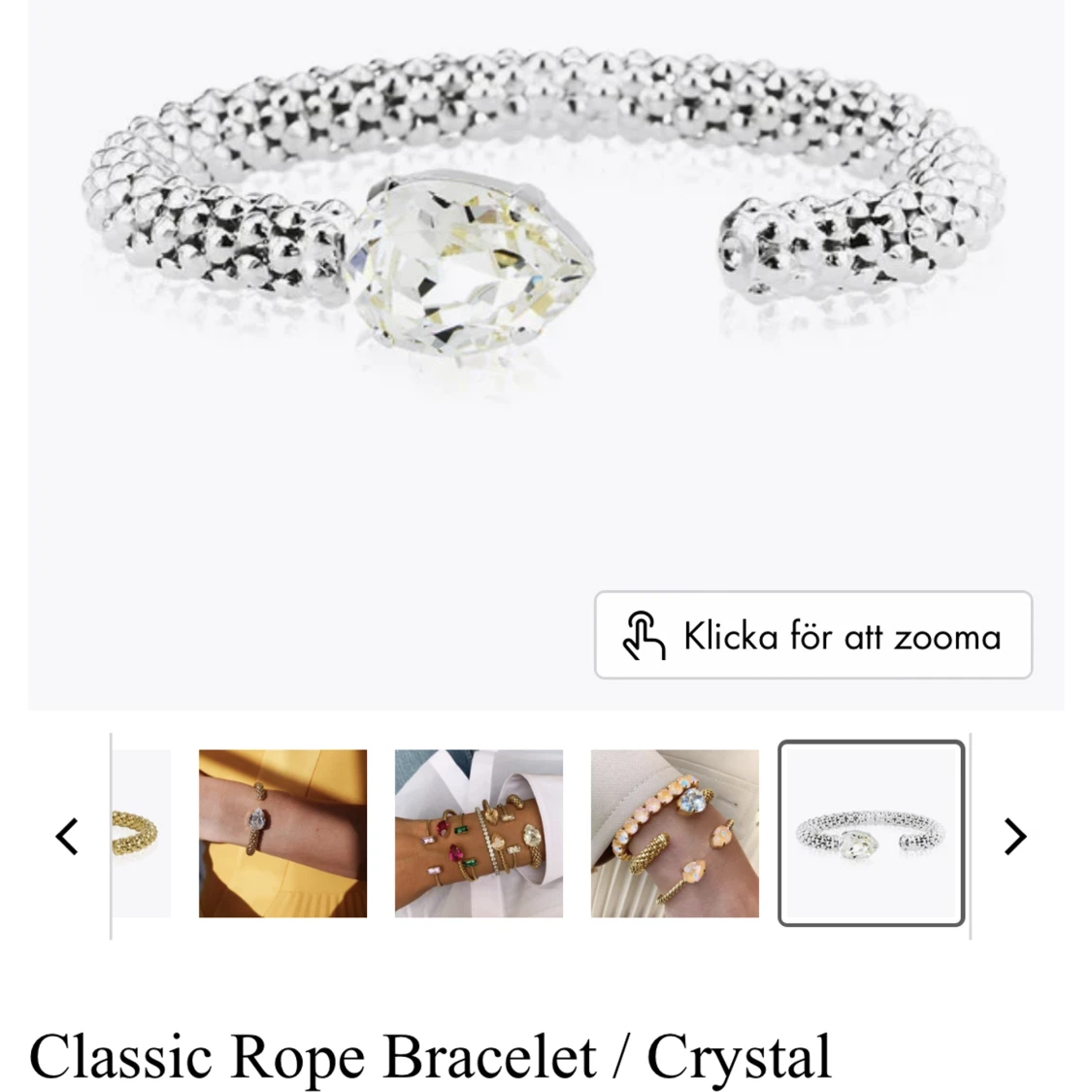Select the stacked colorful bracelets thumbnail
The height and width of the screenshot is (1092, 1092).
479,834
